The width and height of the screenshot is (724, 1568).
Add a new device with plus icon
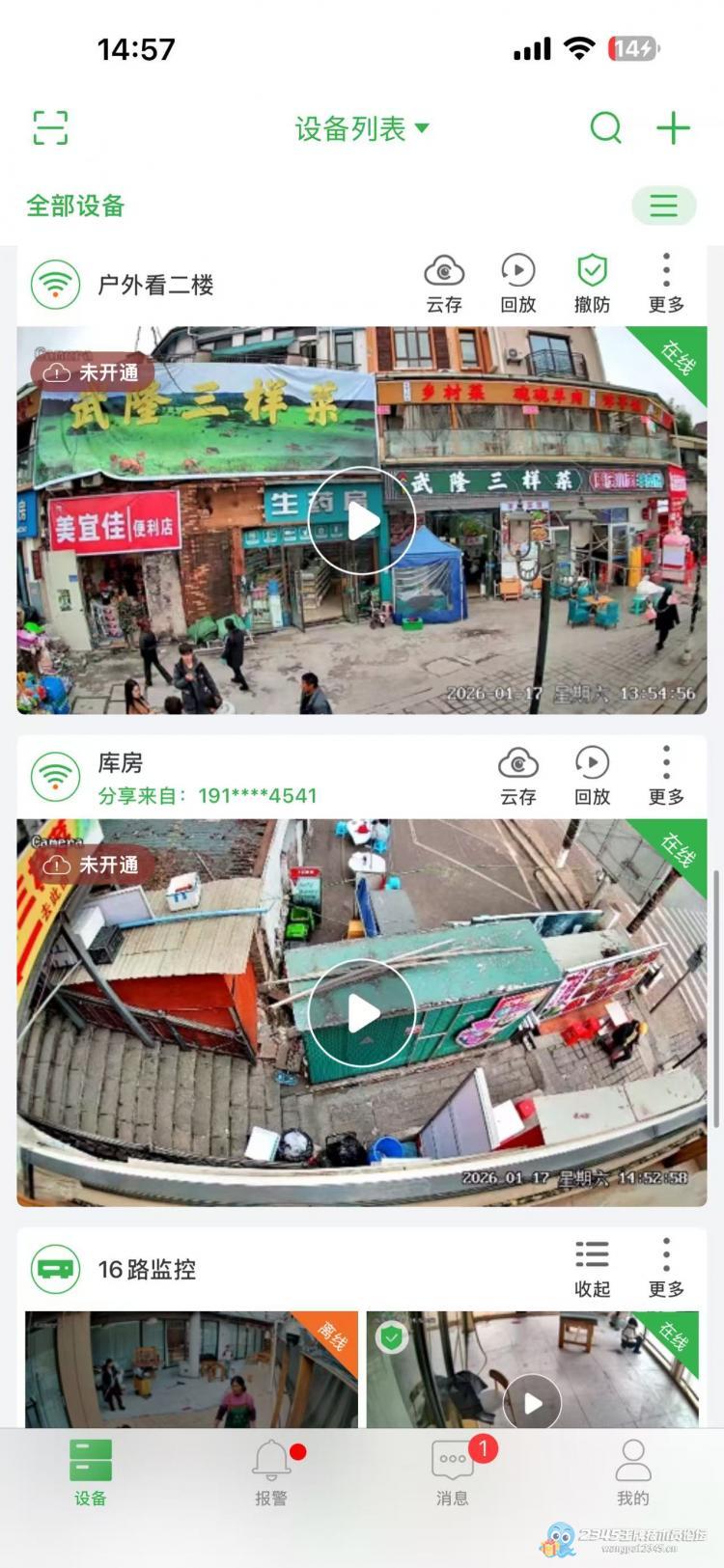pos(673,127)
